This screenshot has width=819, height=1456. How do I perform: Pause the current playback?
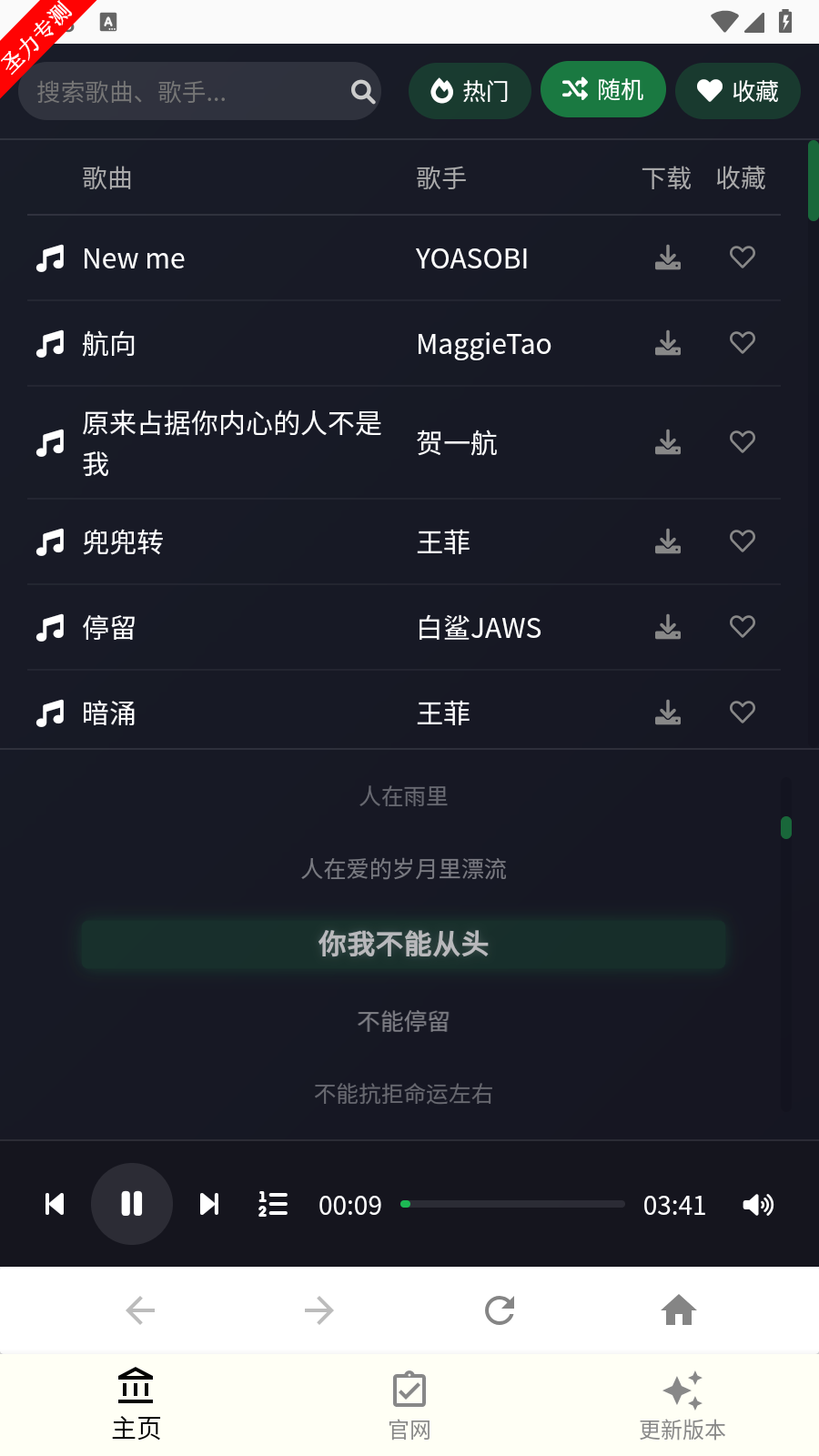[132, 1204]
